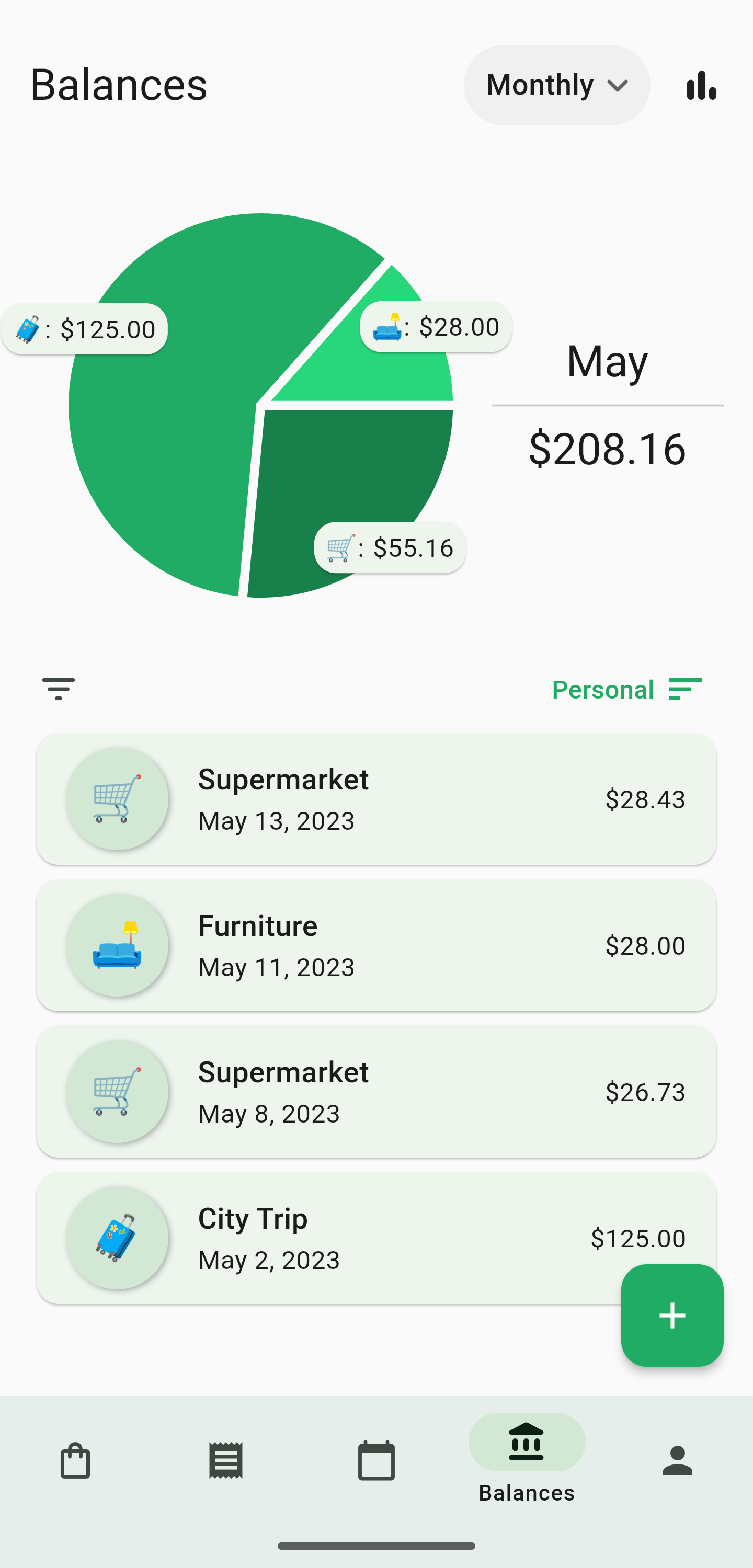Open the Monthly period dropdown
Screen dimensions: 753x1568
(556, 85)
